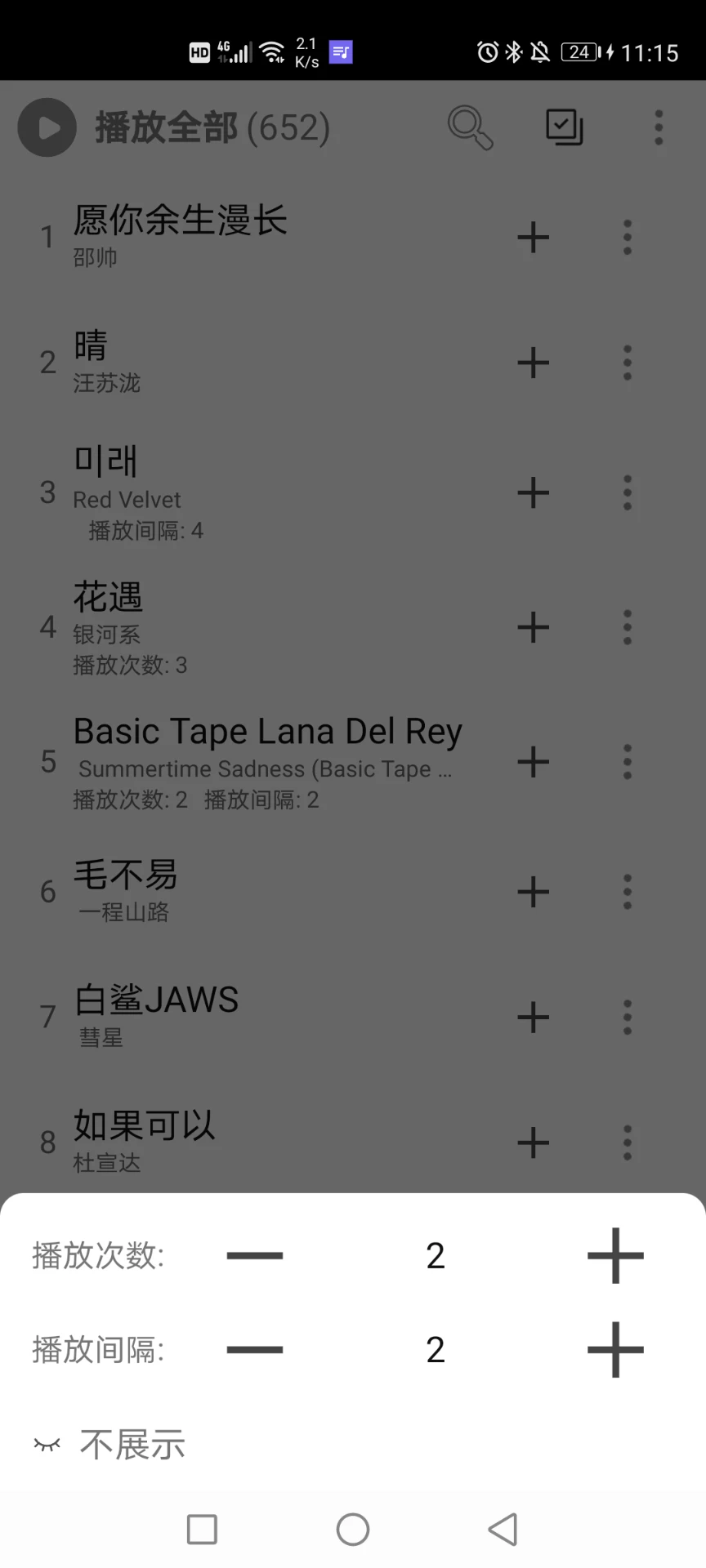Tap the multi-select icon beside search
The width and height of the screenshot is (706, 1568).
click(563, 127)
